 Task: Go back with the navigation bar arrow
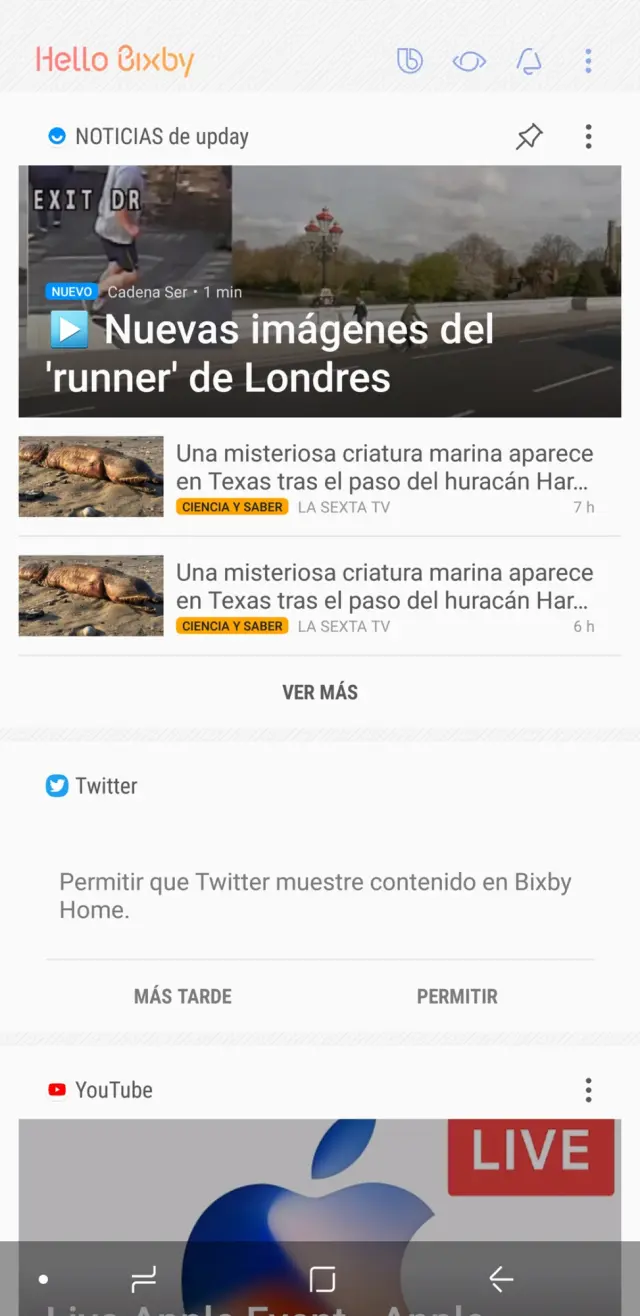tap(501, 1279)
